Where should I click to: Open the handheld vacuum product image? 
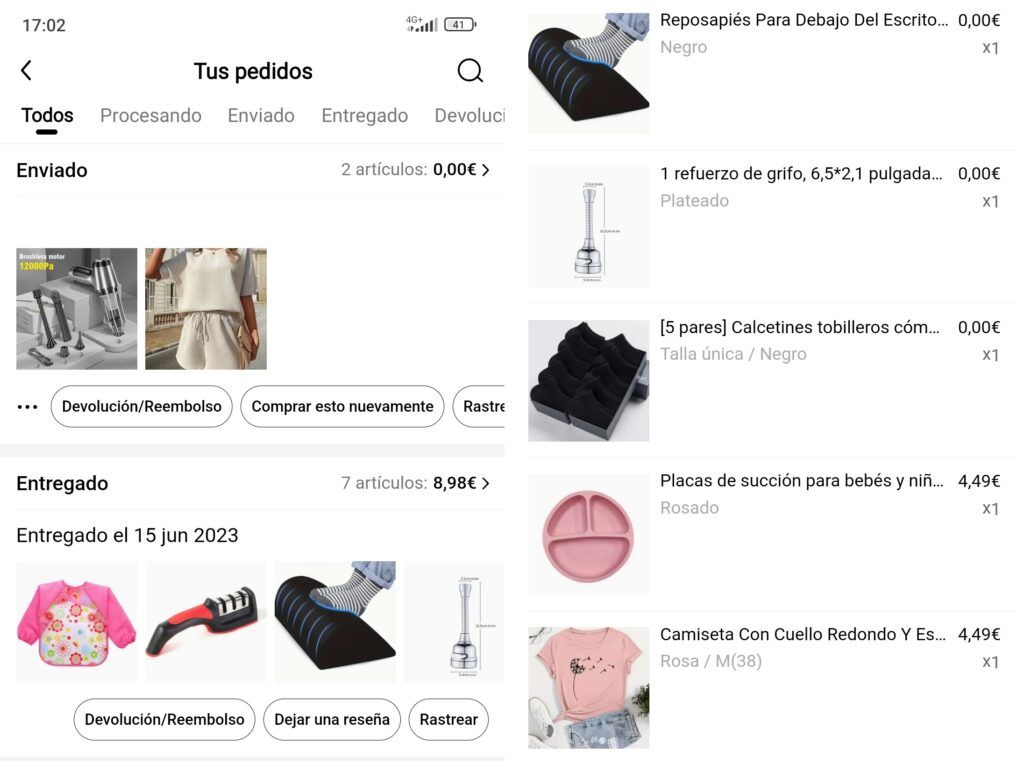click(x=77, y=309)
